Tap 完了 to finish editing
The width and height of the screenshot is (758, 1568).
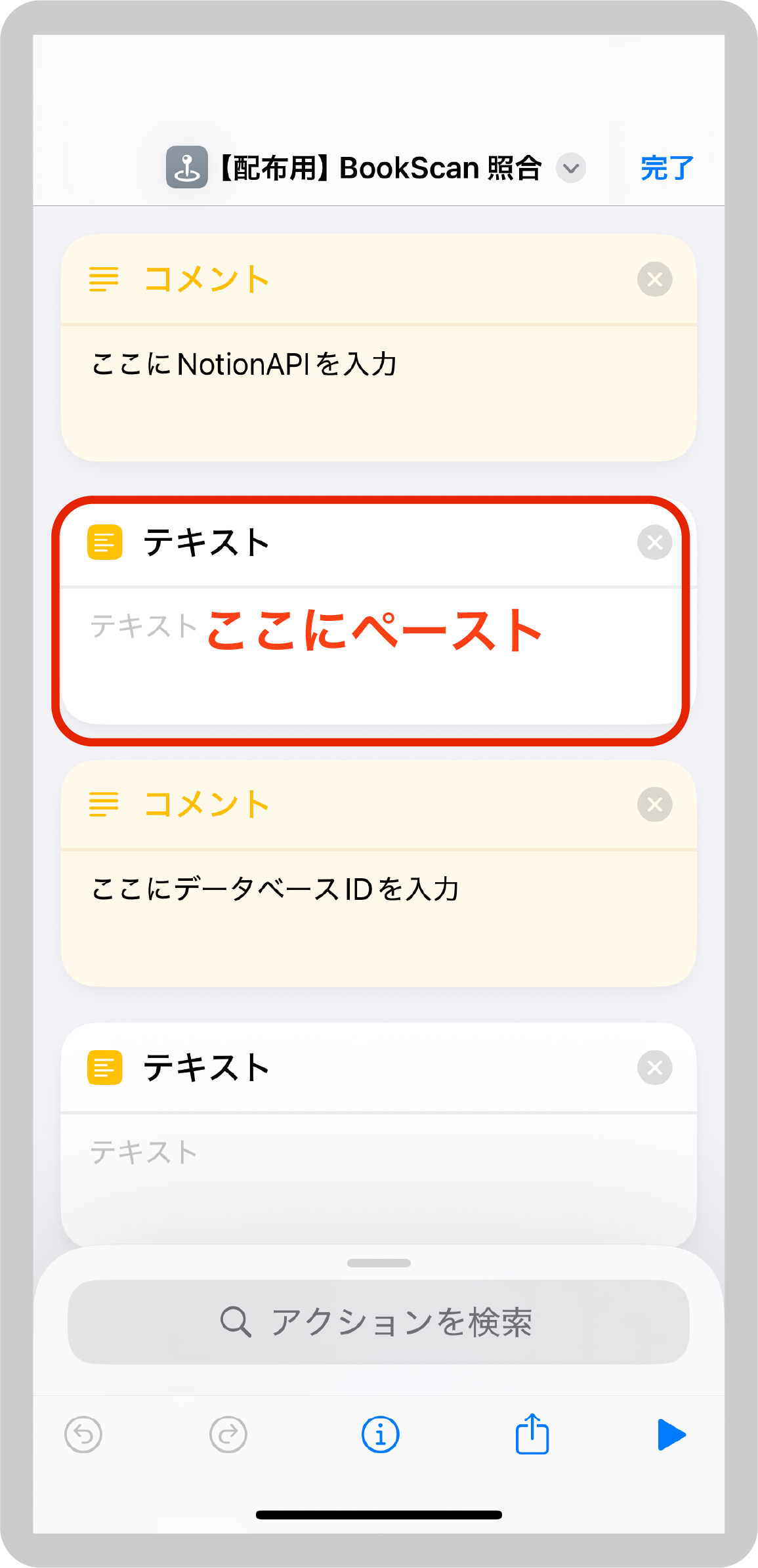pos(667,169)
